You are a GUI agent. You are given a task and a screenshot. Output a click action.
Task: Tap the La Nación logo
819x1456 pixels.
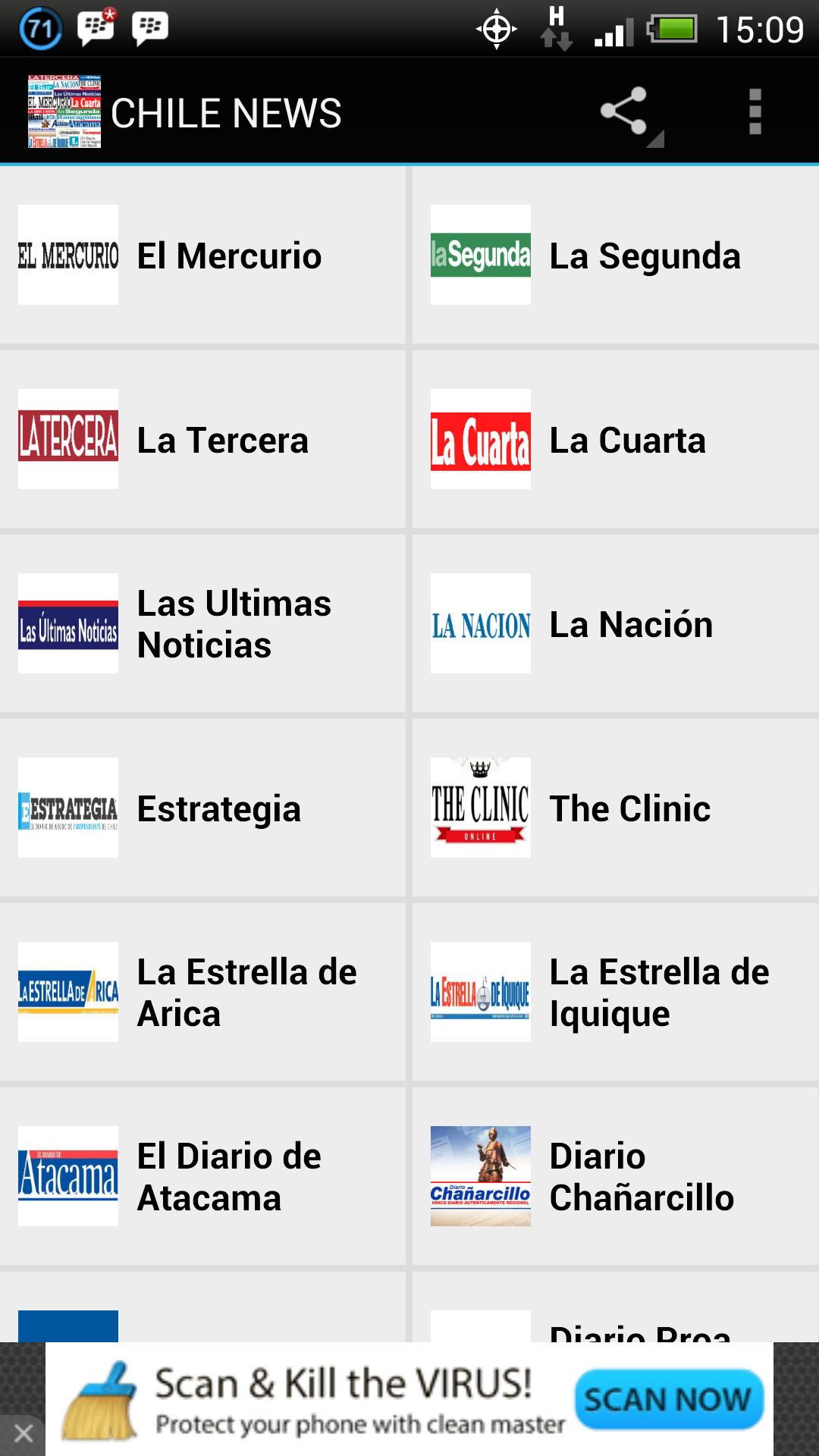pyautogui.click(x=480, y=623)
